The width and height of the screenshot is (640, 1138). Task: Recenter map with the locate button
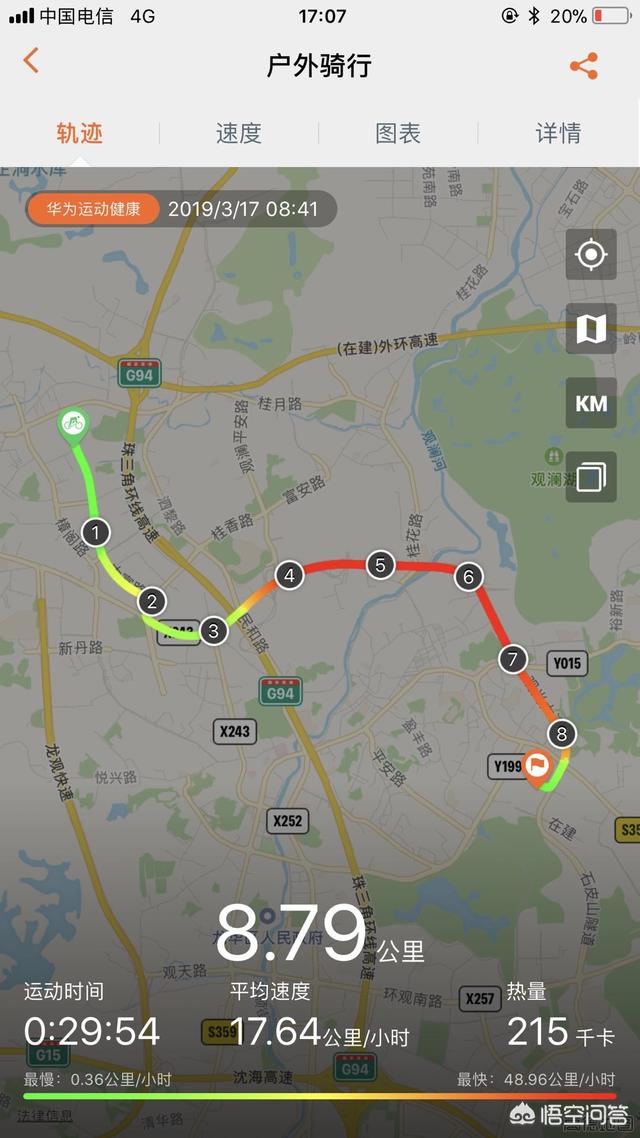pyautogui.click(x=590, y=255)
